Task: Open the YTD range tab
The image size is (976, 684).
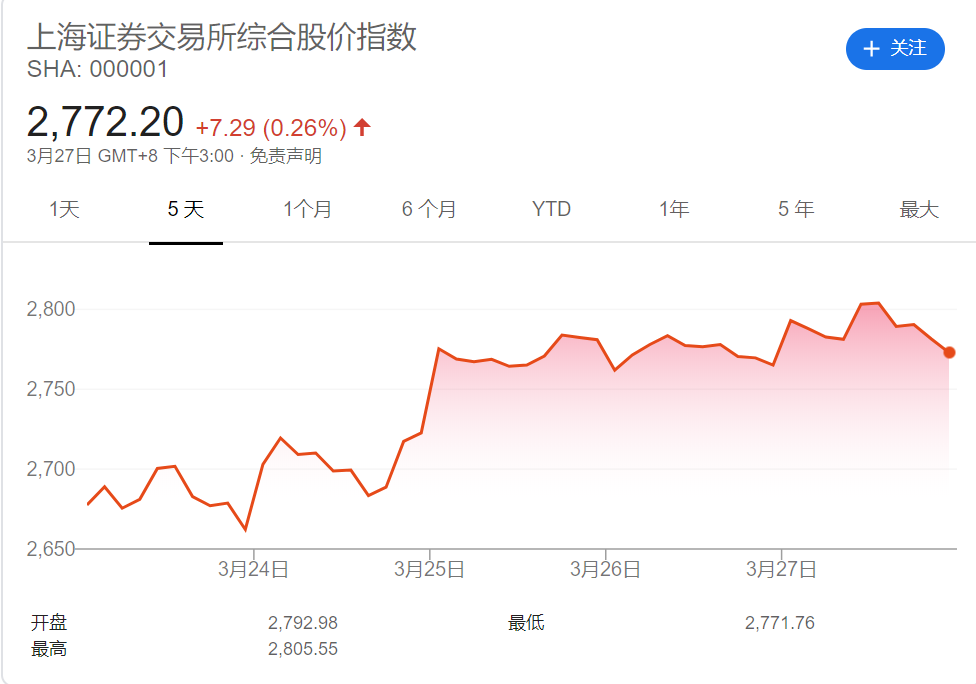Action: 551,209
